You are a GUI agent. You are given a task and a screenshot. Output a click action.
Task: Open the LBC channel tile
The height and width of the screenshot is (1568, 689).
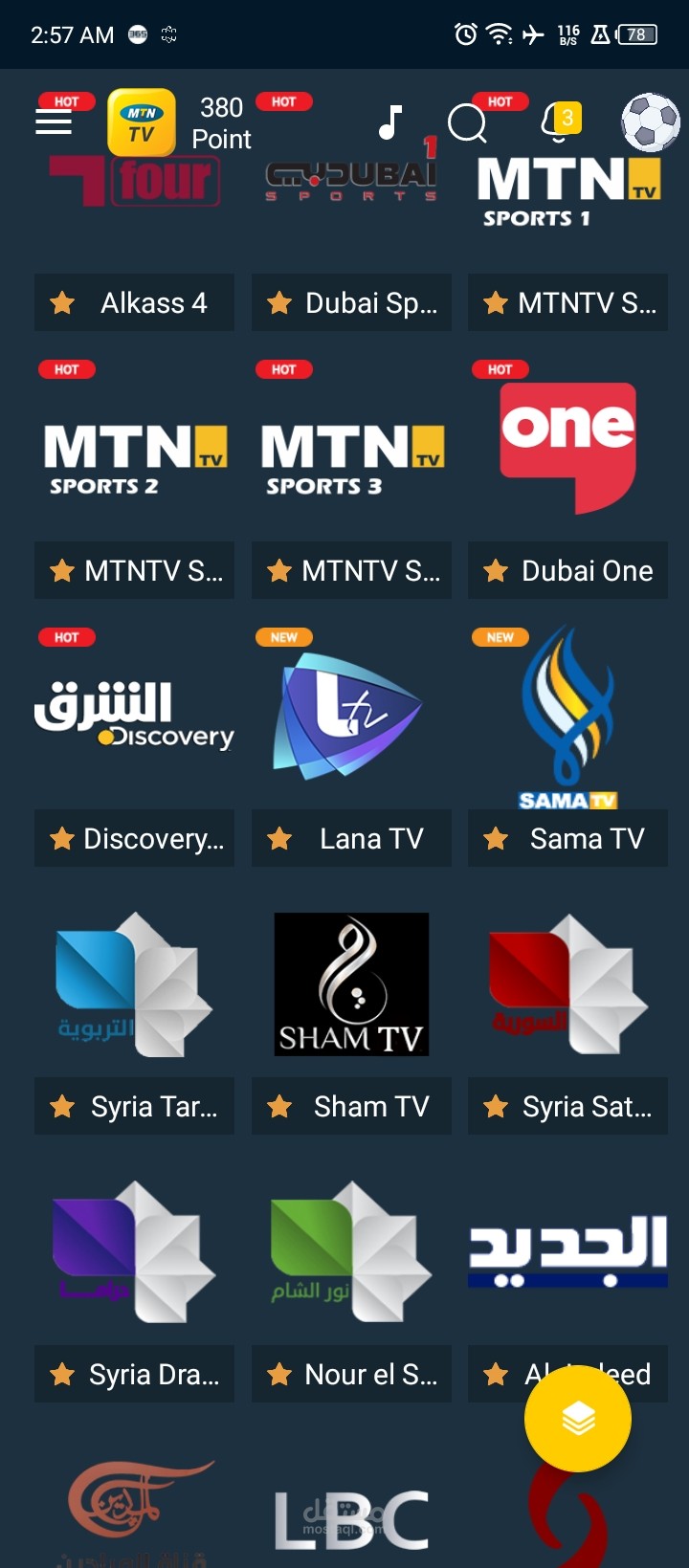(351, 1520)
